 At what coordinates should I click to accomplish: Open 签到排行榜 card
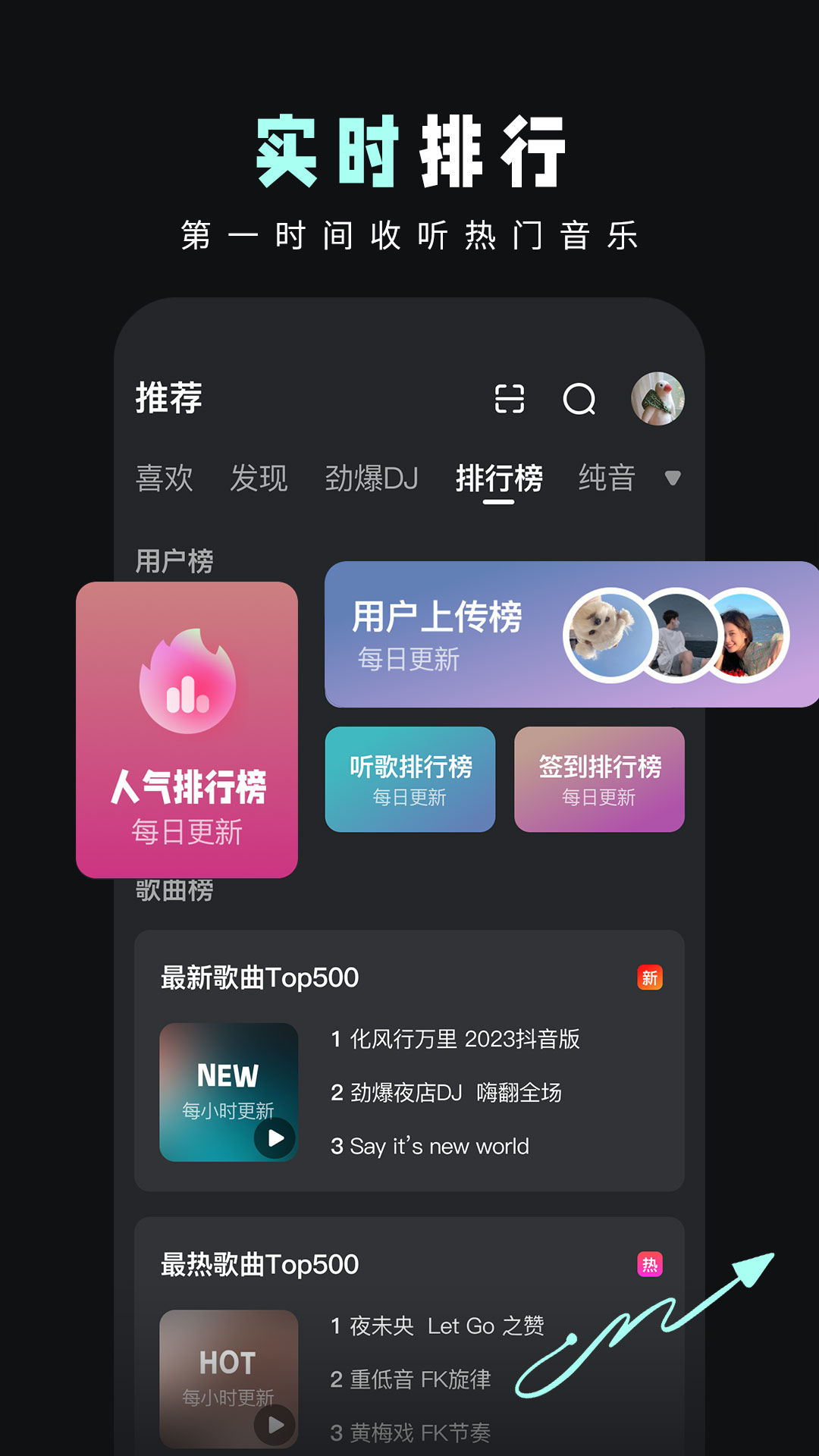[598, 779]
